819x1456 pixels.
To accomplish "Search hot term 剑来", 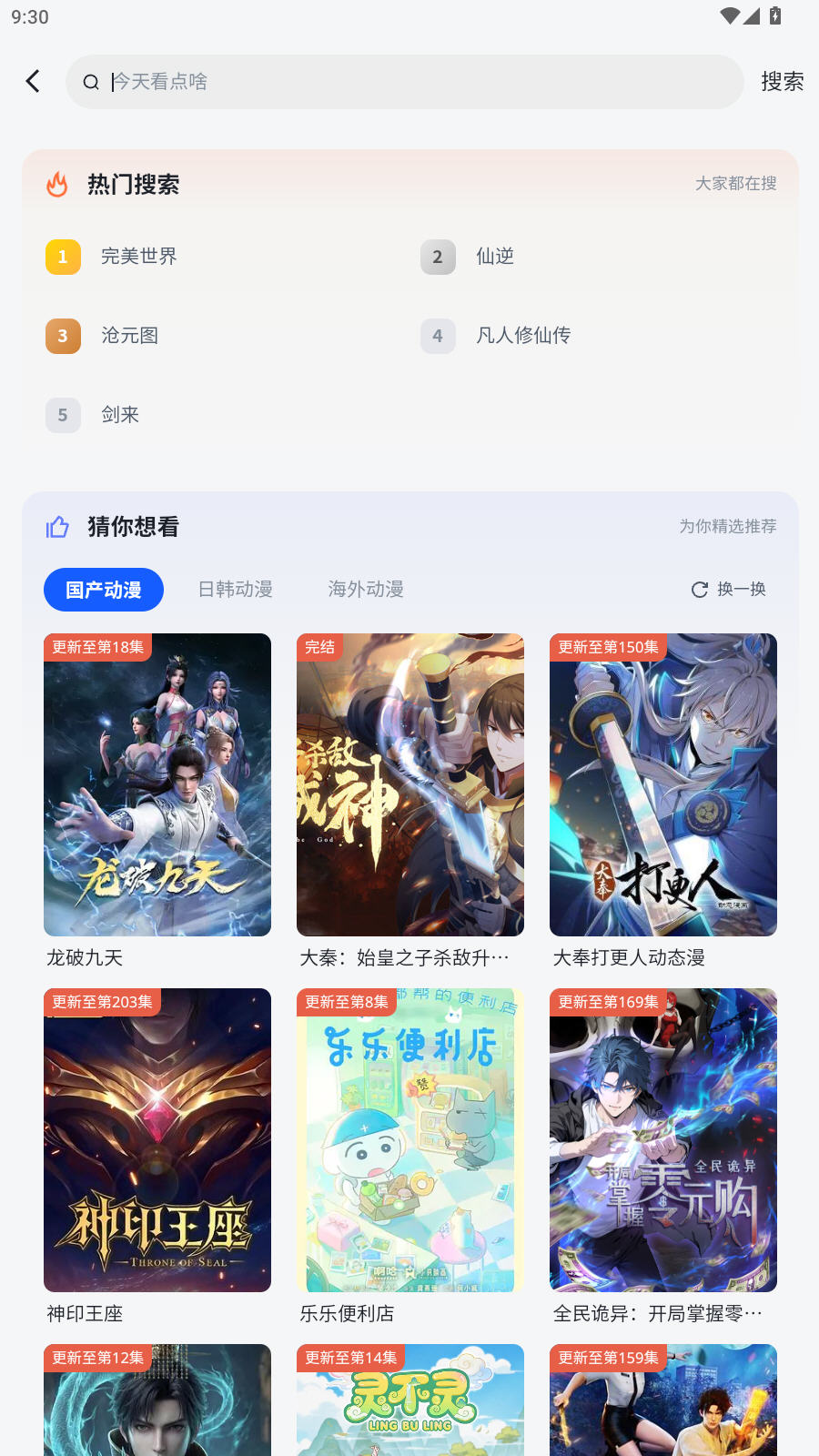I will [119, 415].
